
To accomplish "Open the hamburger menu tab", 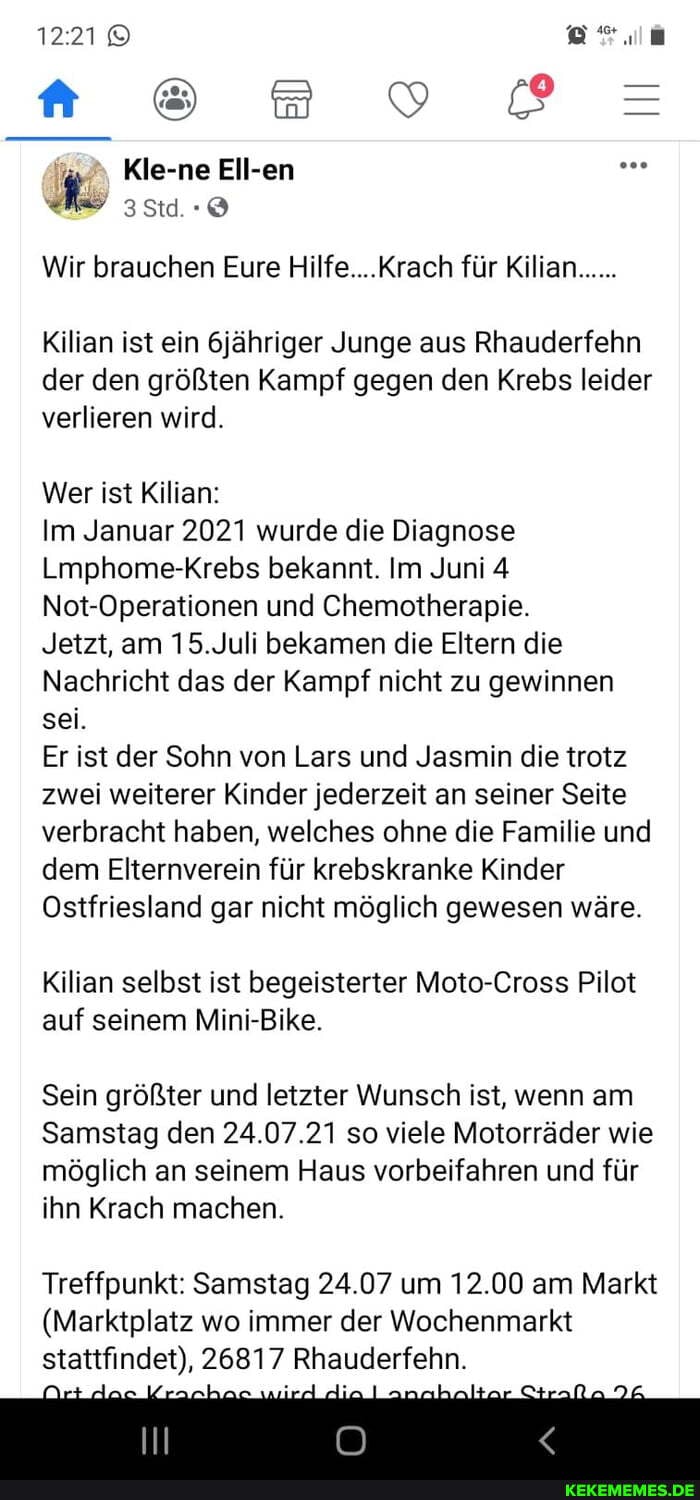I will (641, 100).
